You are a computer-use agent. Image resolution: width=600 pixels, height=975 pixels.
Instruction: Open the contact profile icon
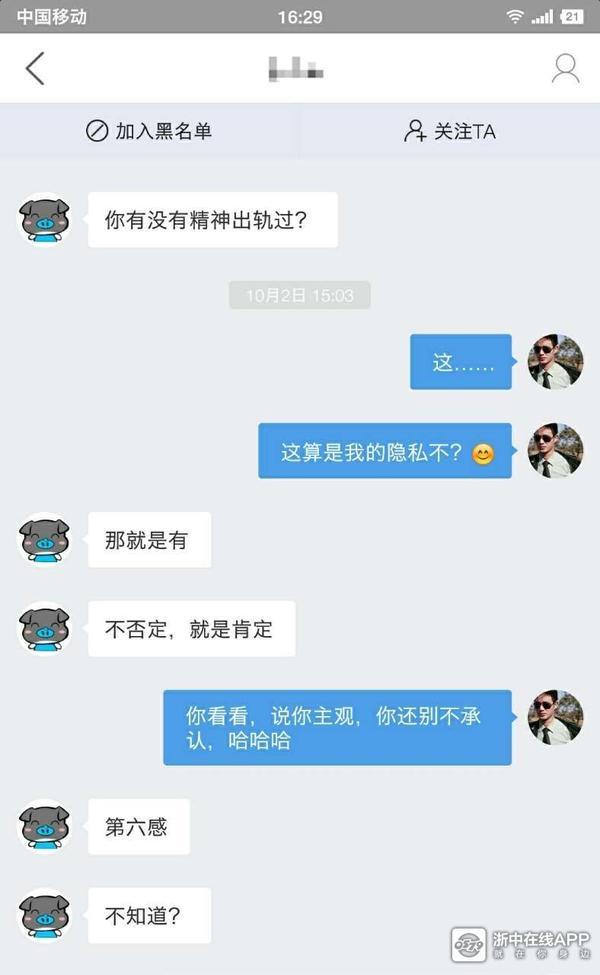click(565, 68)
